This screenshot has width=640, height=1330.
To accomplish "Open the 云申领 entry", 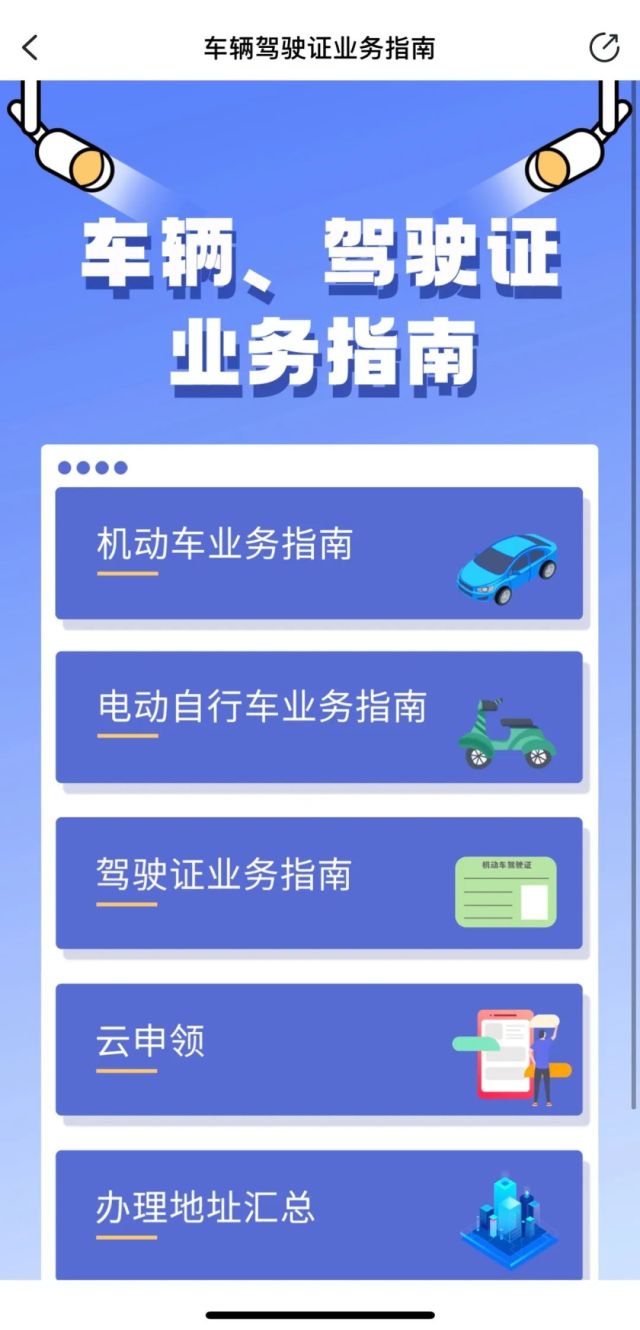I will tap(318, 1049).
